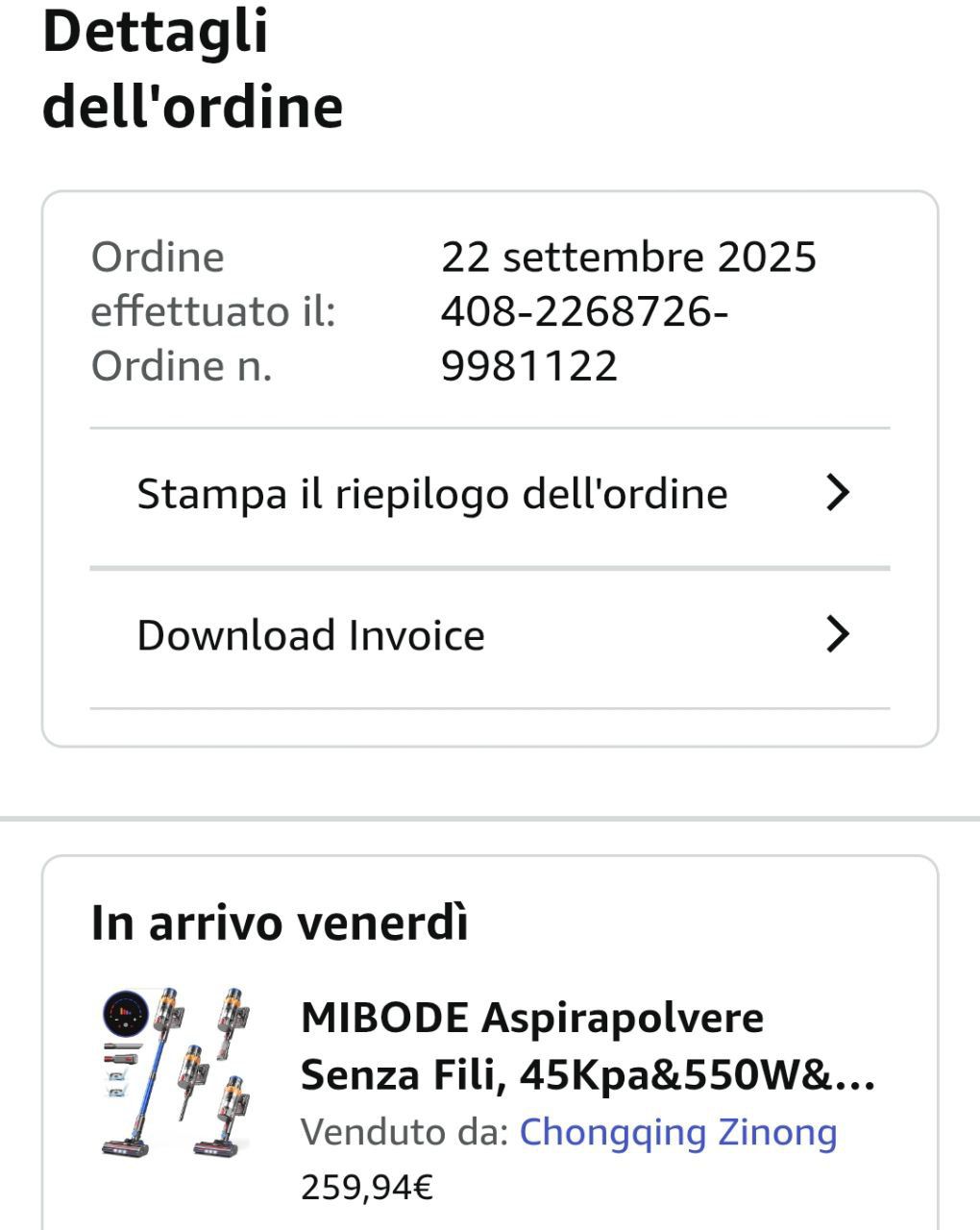Screen dimensions: 980x1230
Task: Open the MIBODE Aspirapolvere Senza Fili title
Action: pos(587,1045)
